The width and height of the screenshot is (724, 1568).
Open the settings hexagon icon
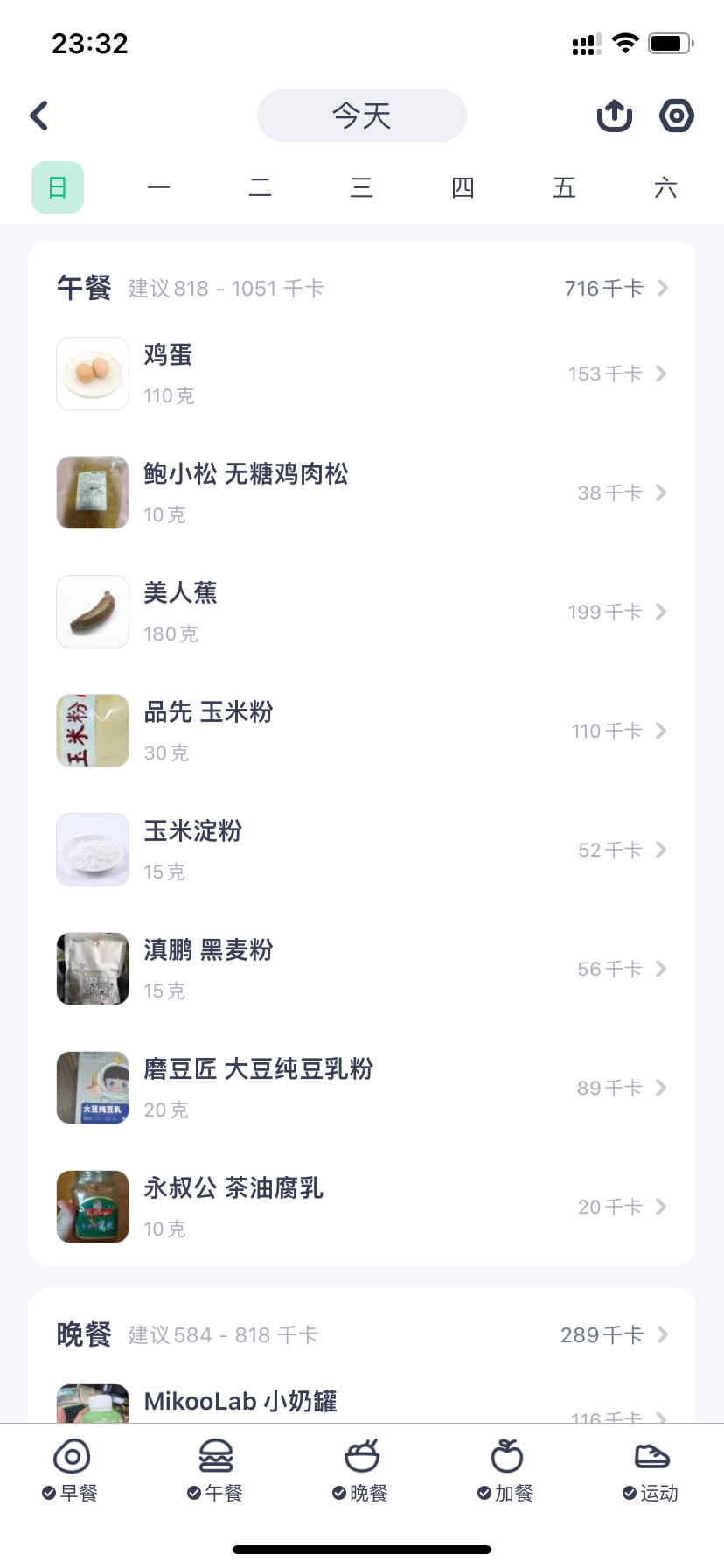tap(676, 115)
